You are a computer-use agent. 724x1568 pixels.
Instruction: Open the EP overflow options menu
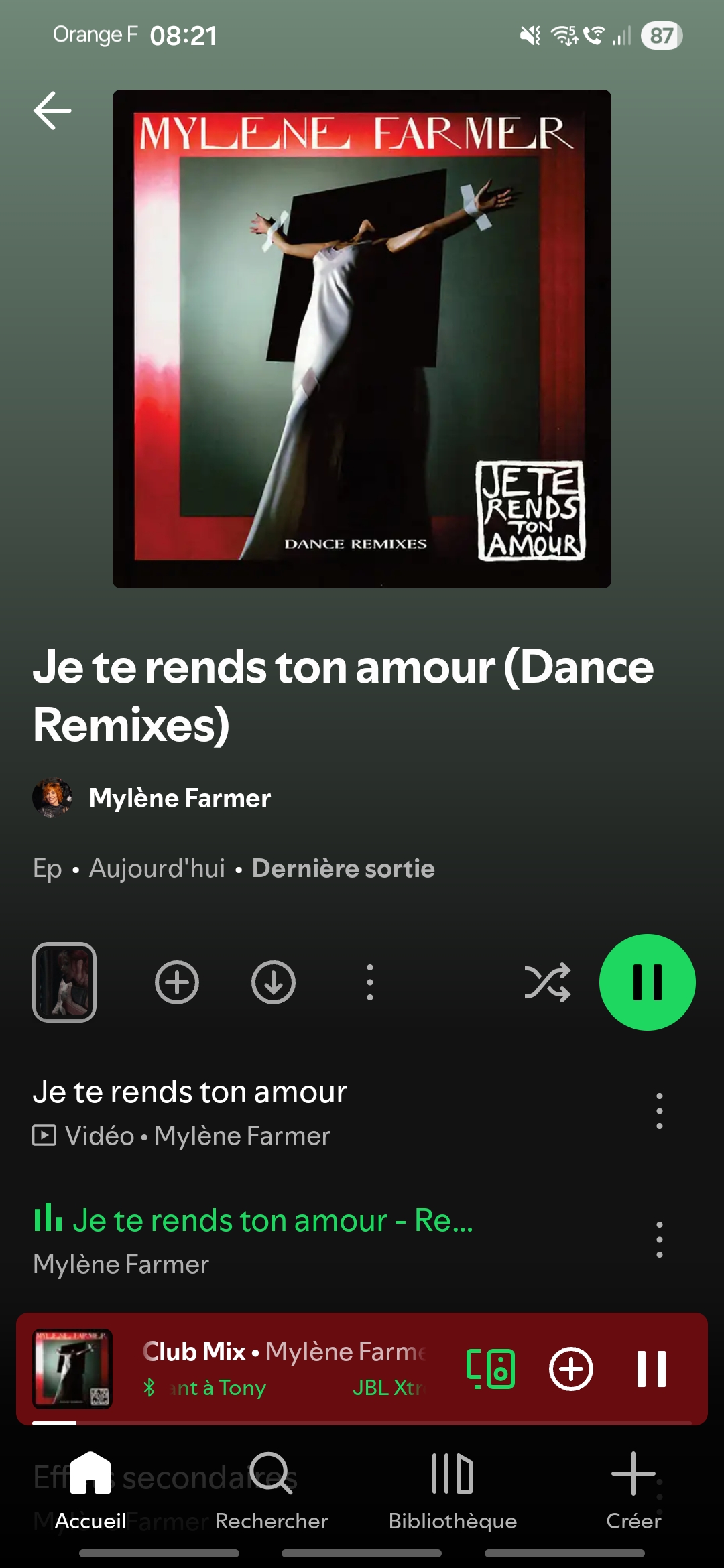pyautogui.click(x=370, y=982)
